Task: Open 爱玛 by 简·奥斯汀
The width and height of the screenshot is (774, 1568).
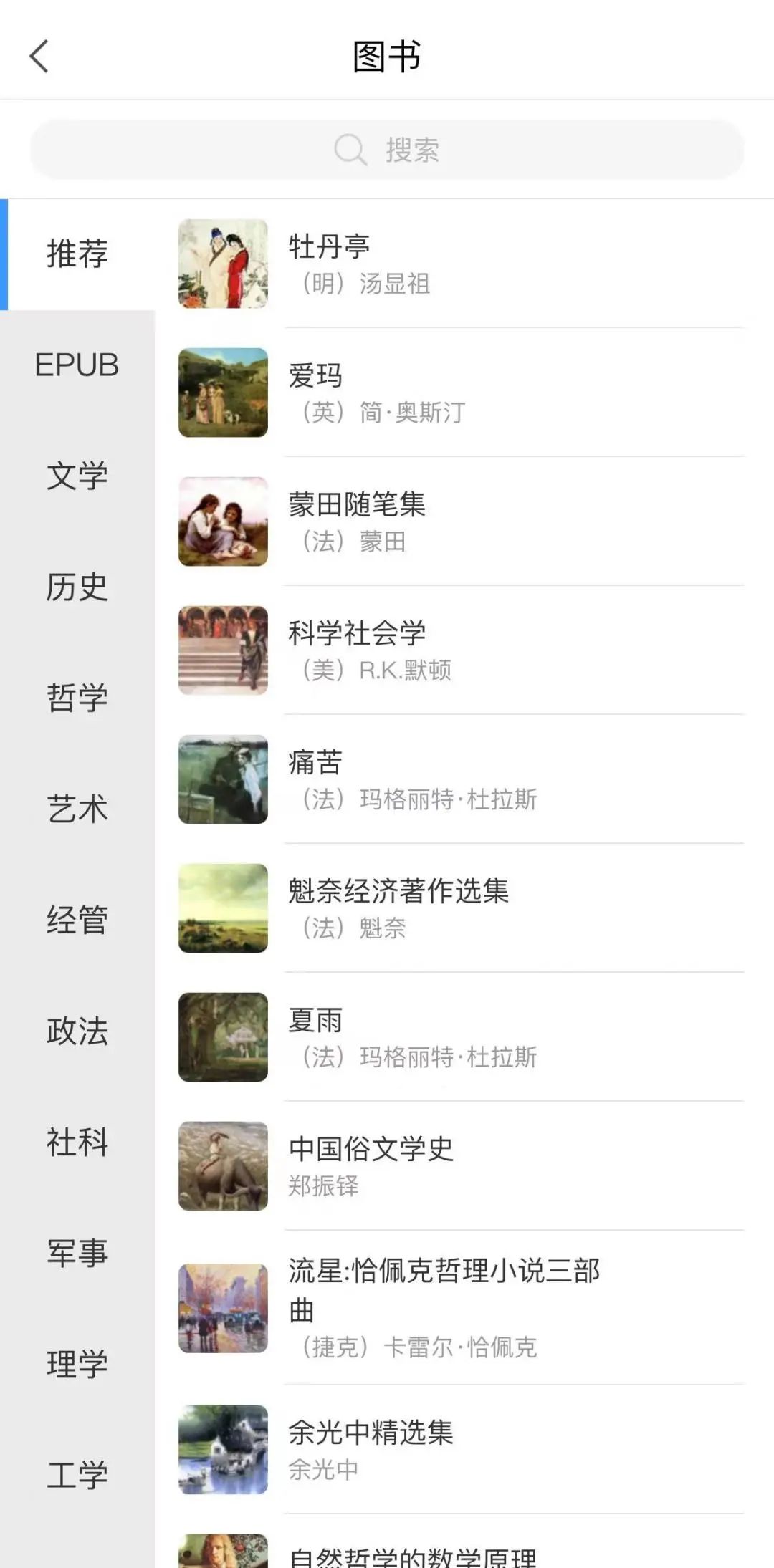Action: tap(459, 393)
